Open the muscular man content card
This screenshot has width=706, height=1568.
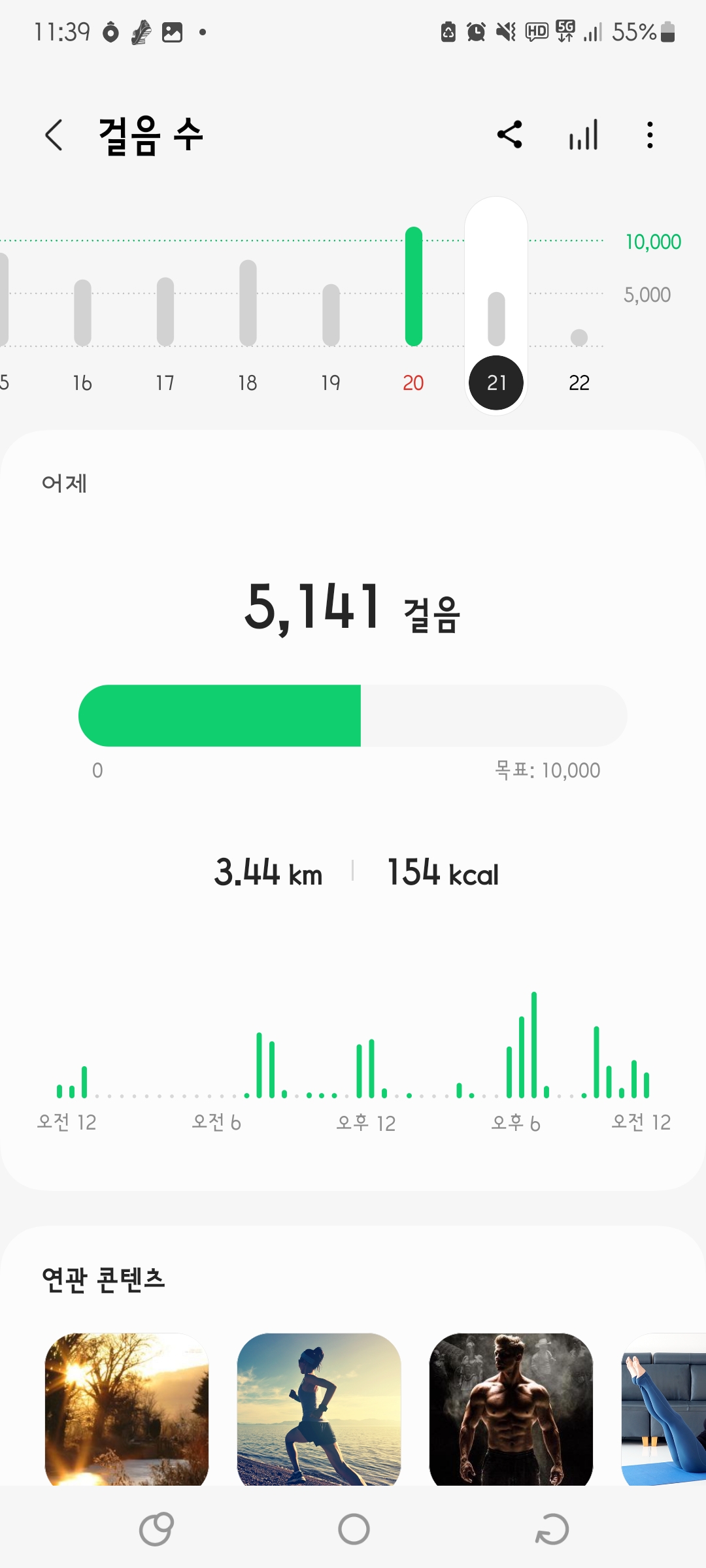pyautogui.click(x=511, y=1409)
